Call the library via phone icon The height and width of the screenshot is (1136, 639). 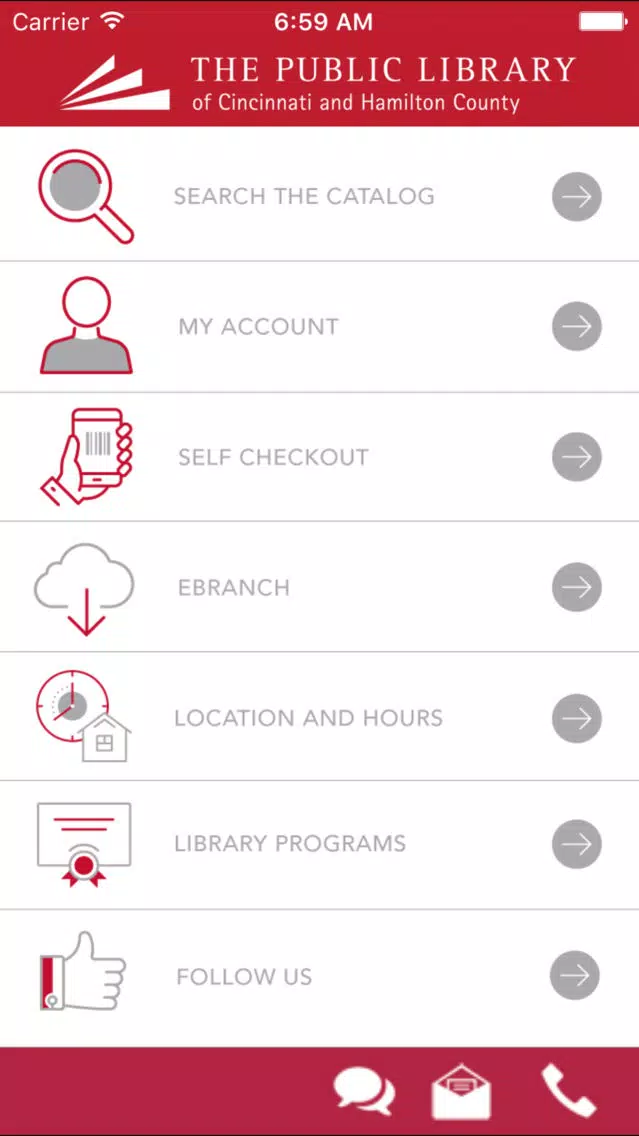click(x=569, y=1091)
